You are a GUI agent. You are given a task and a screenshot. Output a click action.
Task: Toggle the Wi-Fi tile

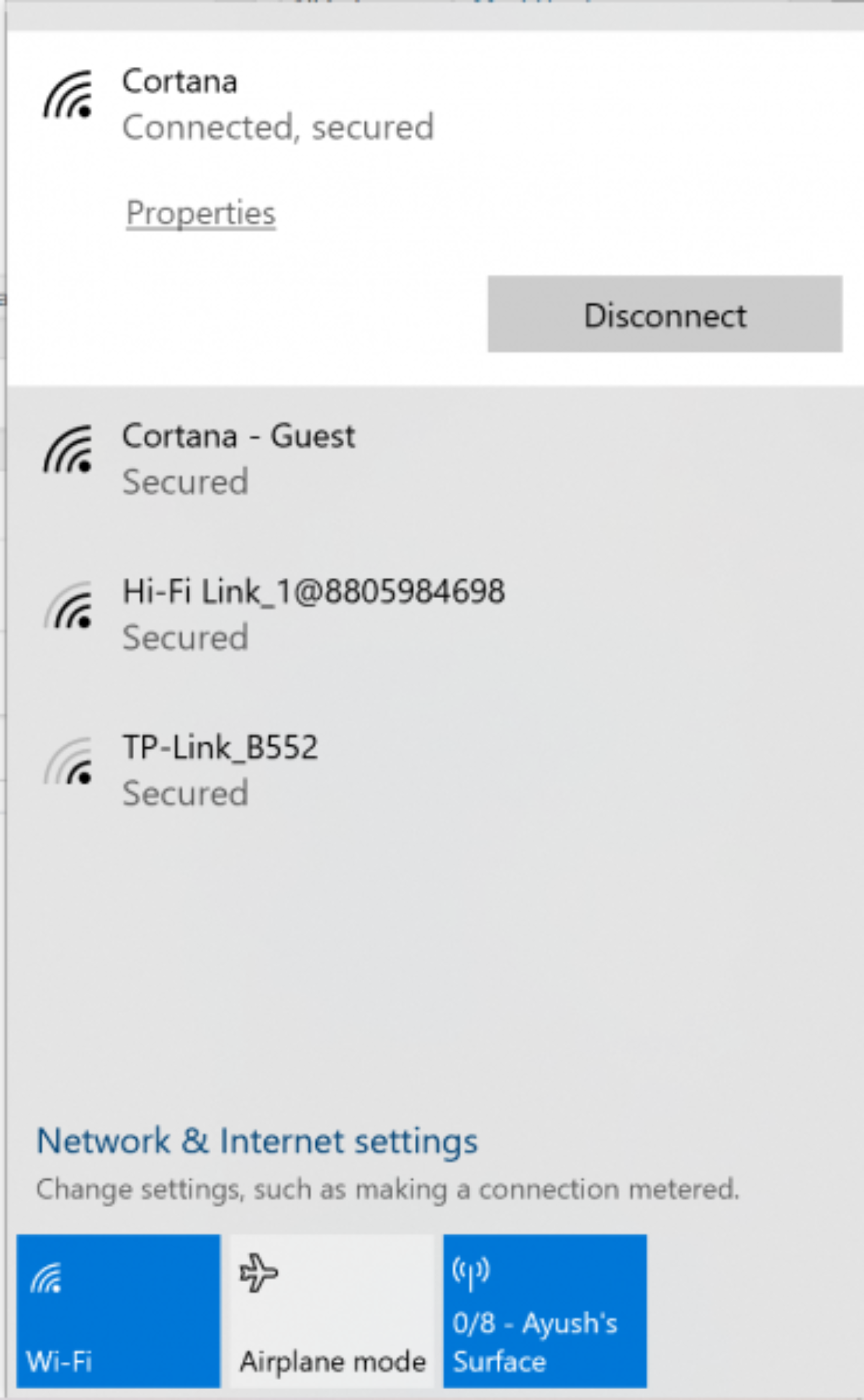click(x=118, y=1311)
